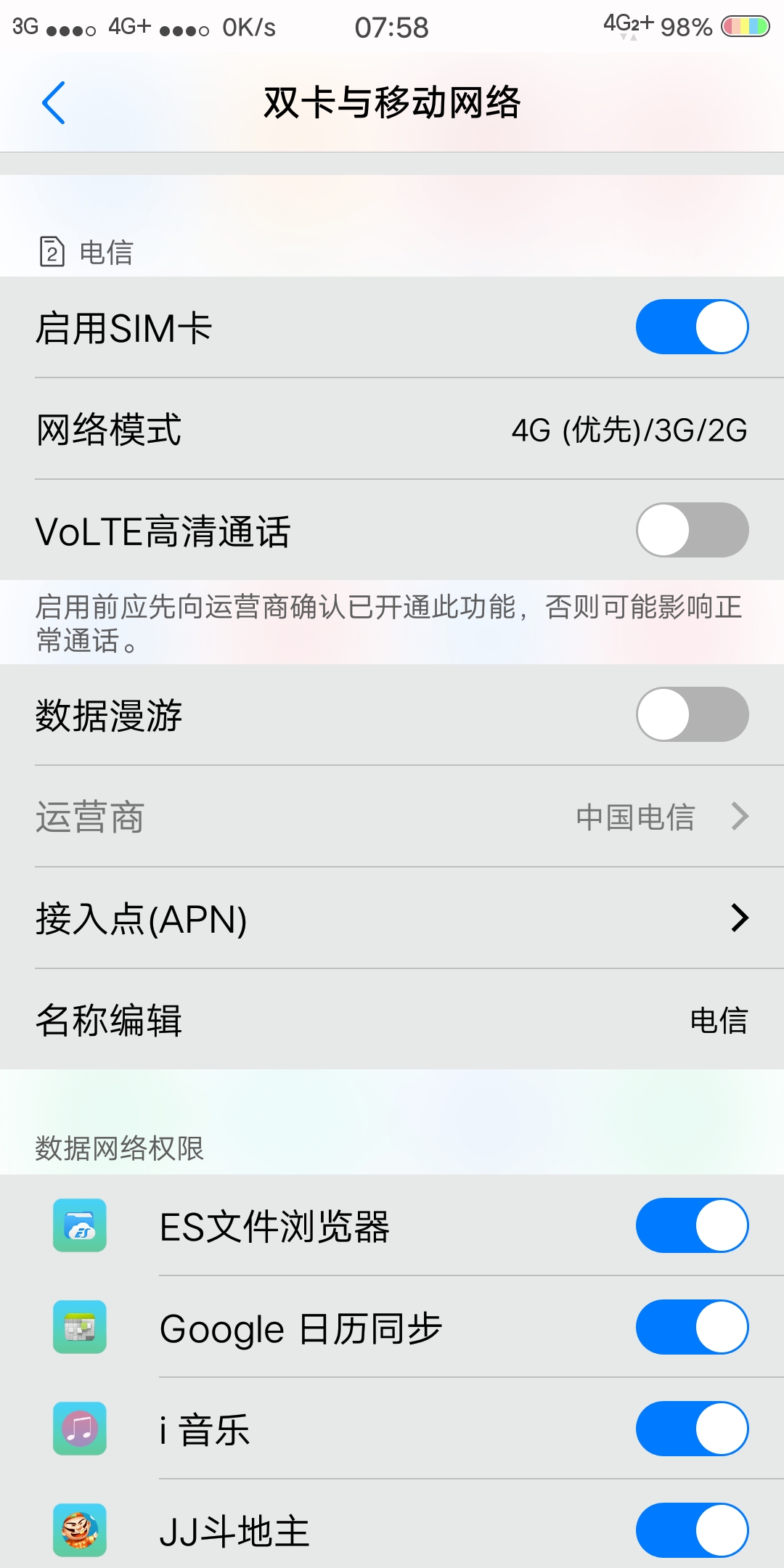Toggle data permission for Google 日历同步
This screenshot has height=1568, width=784.
pyautogui.click(x=692, y=1327)
